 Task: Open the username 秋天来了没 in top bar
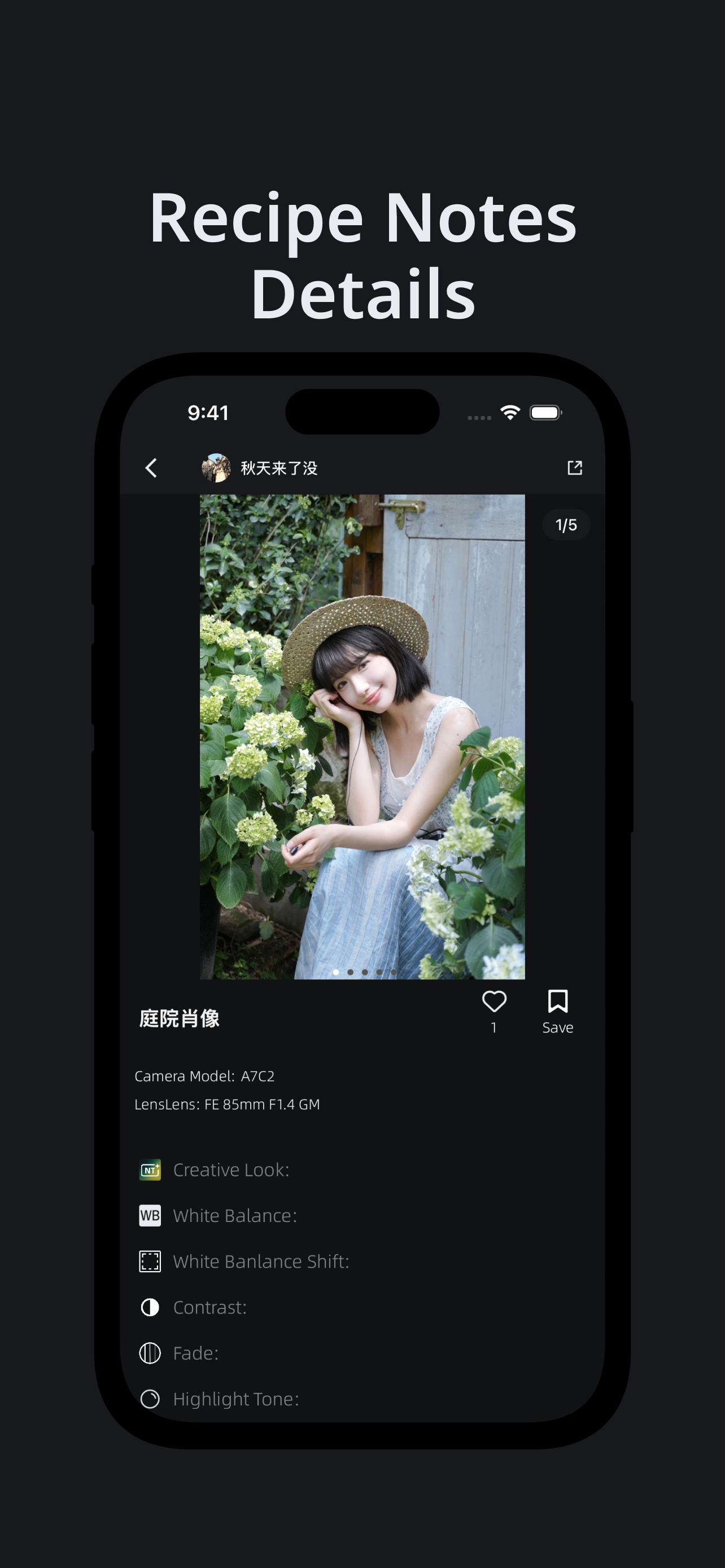tap(280, 467)
